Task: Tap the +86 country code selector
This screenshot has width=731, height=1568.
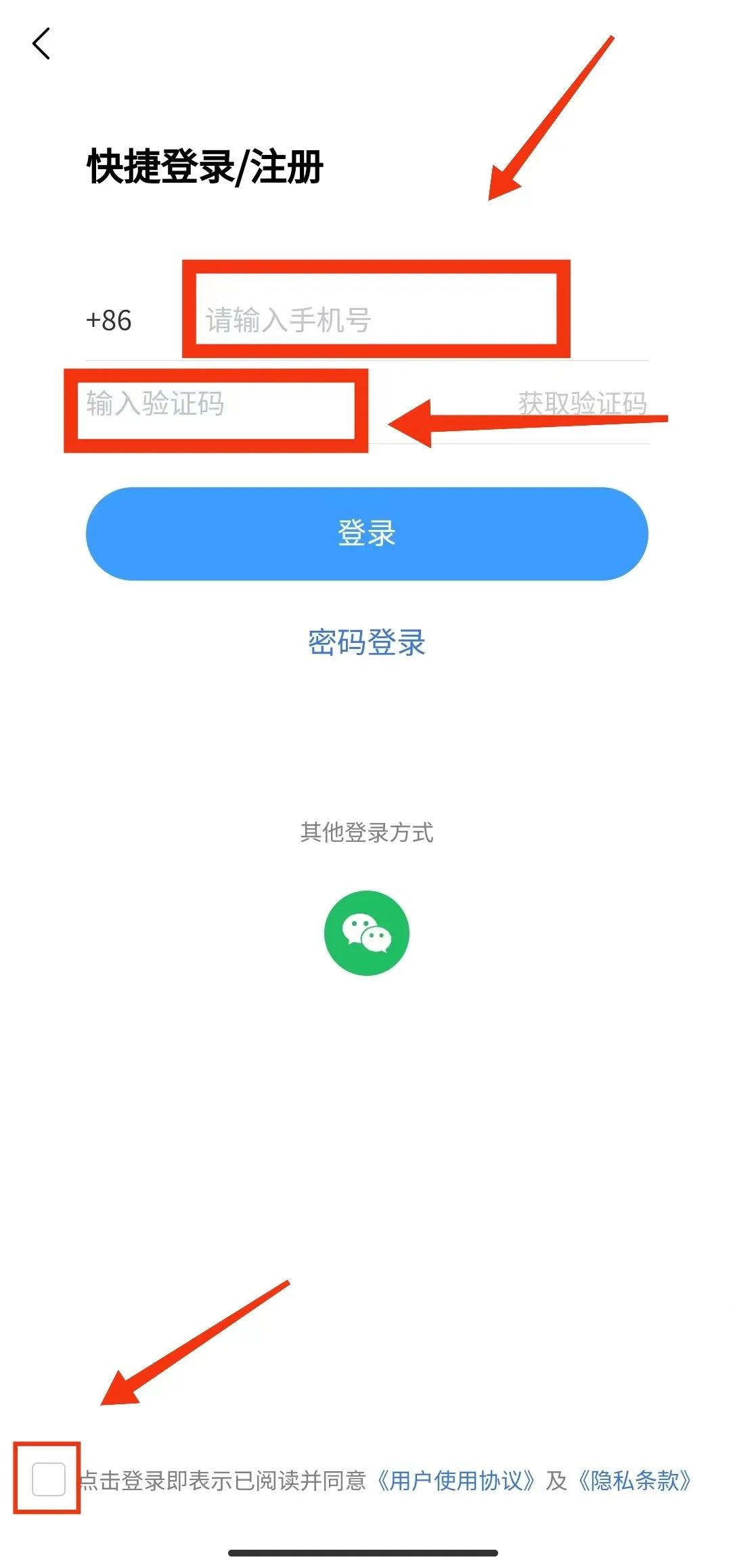Action: click(x=108, y=321)
